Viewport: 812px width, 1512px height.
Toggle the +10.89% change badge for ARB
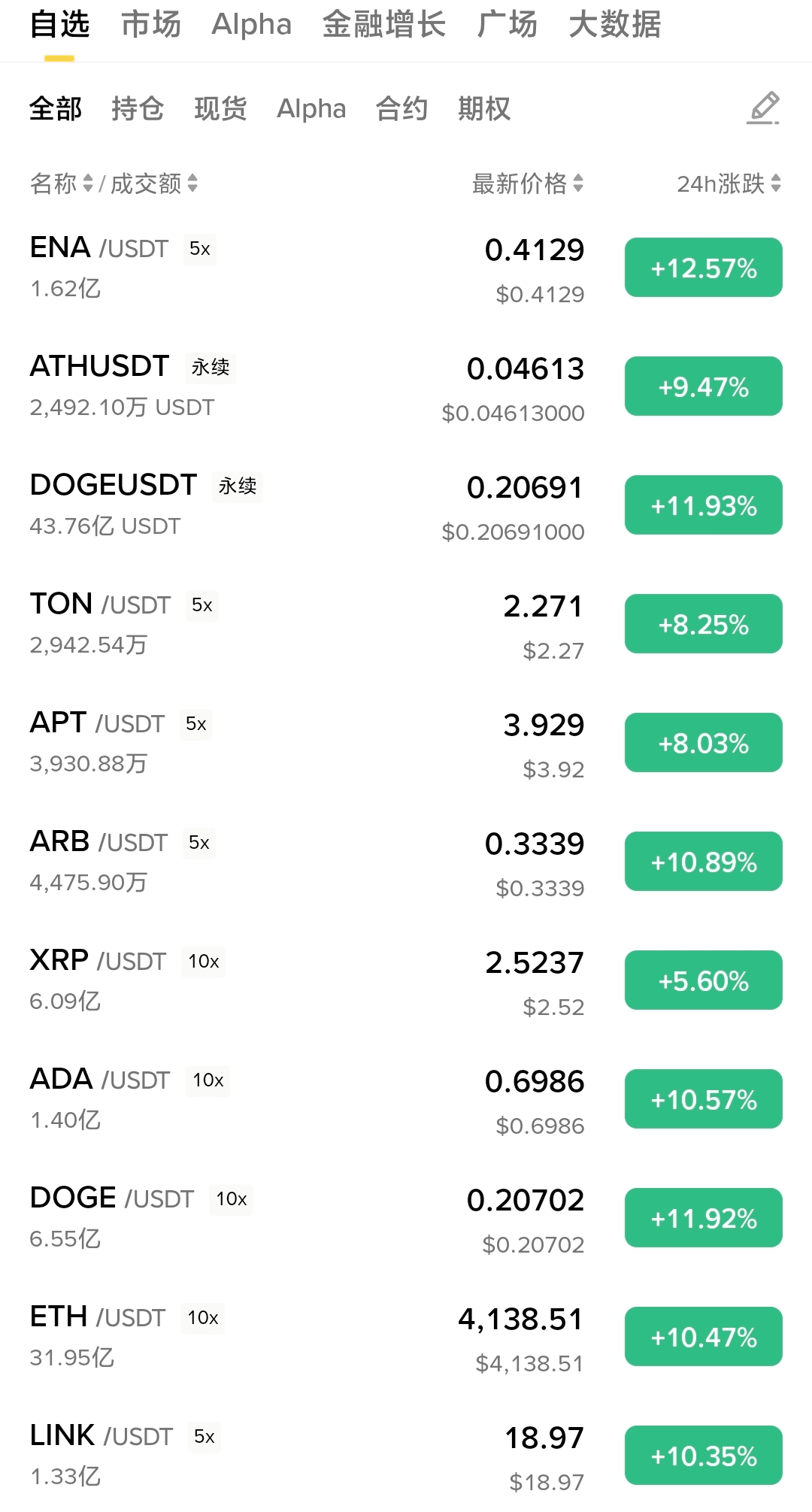703,862
